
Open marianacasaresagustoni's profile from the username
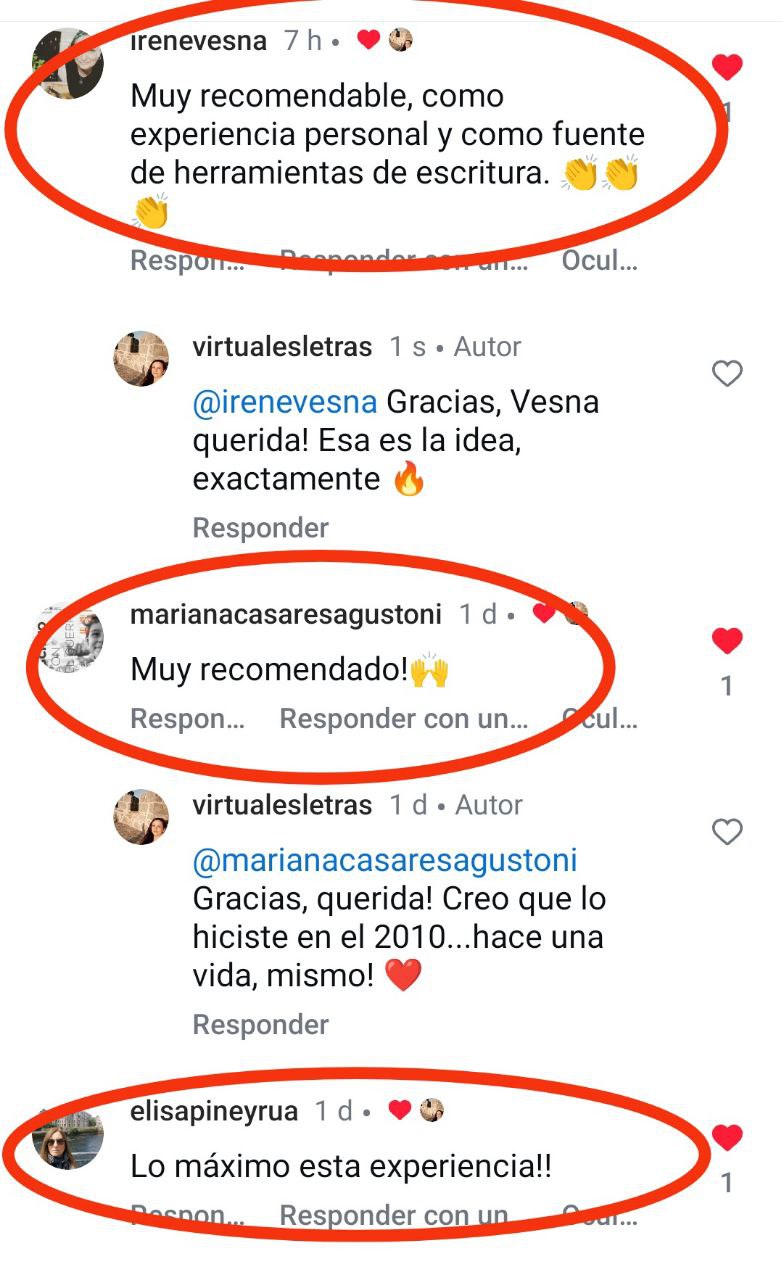[x=288, y=614]
